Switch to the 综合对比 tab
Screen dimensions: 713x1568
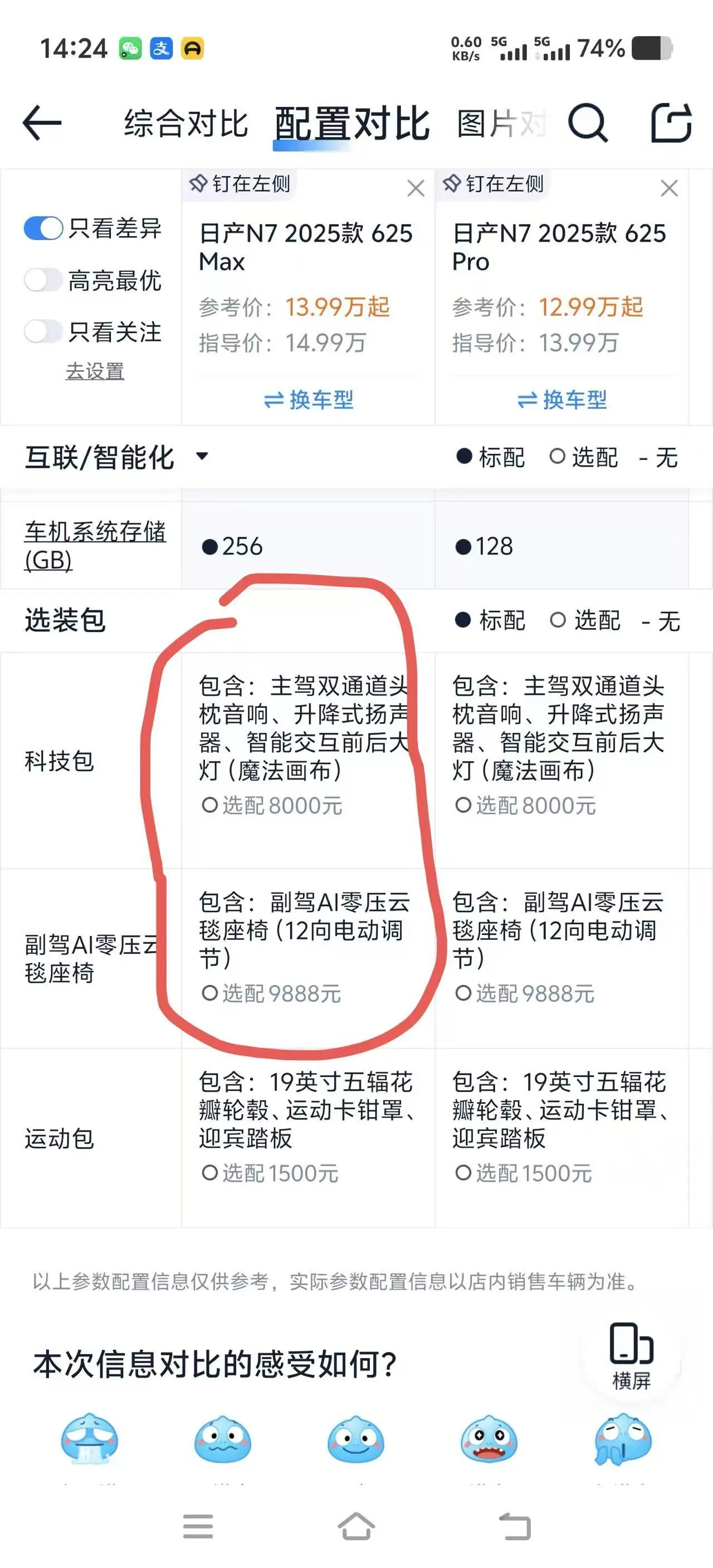(186, 124)
